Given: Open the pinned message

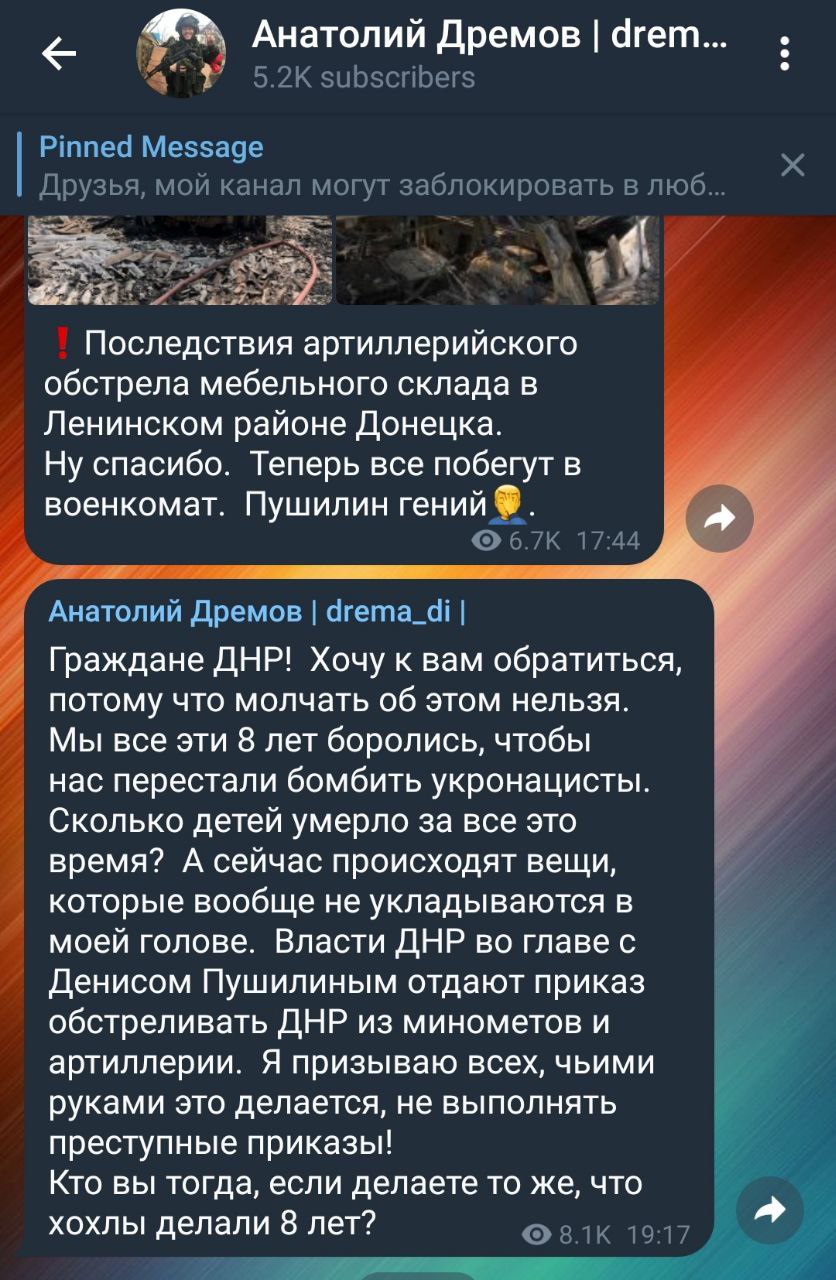Looking at the screenshot, I should tap(380, 166).
